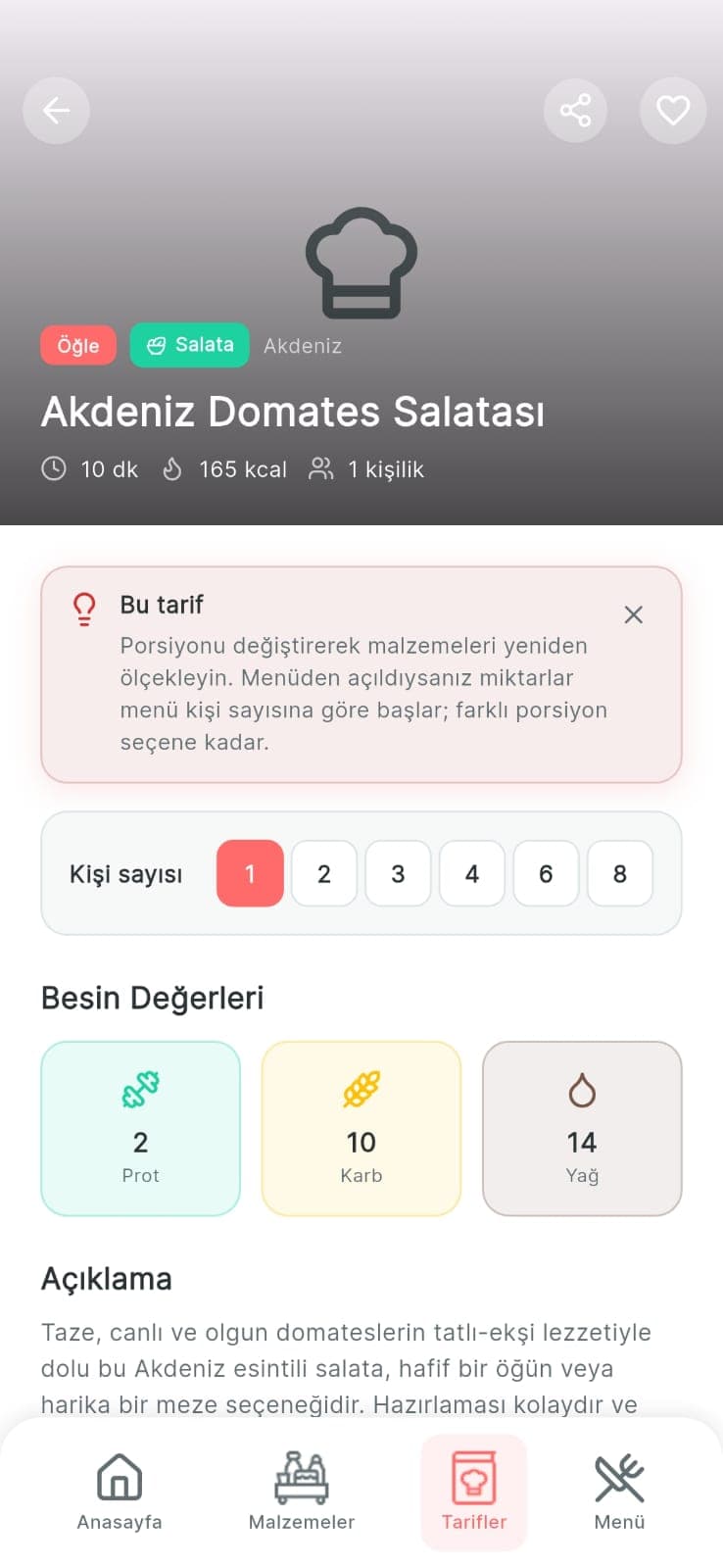Tap the heart icon to favorite the recipe
The height and width of the screenshot is (1568, 723).
(x=672, y=110)
